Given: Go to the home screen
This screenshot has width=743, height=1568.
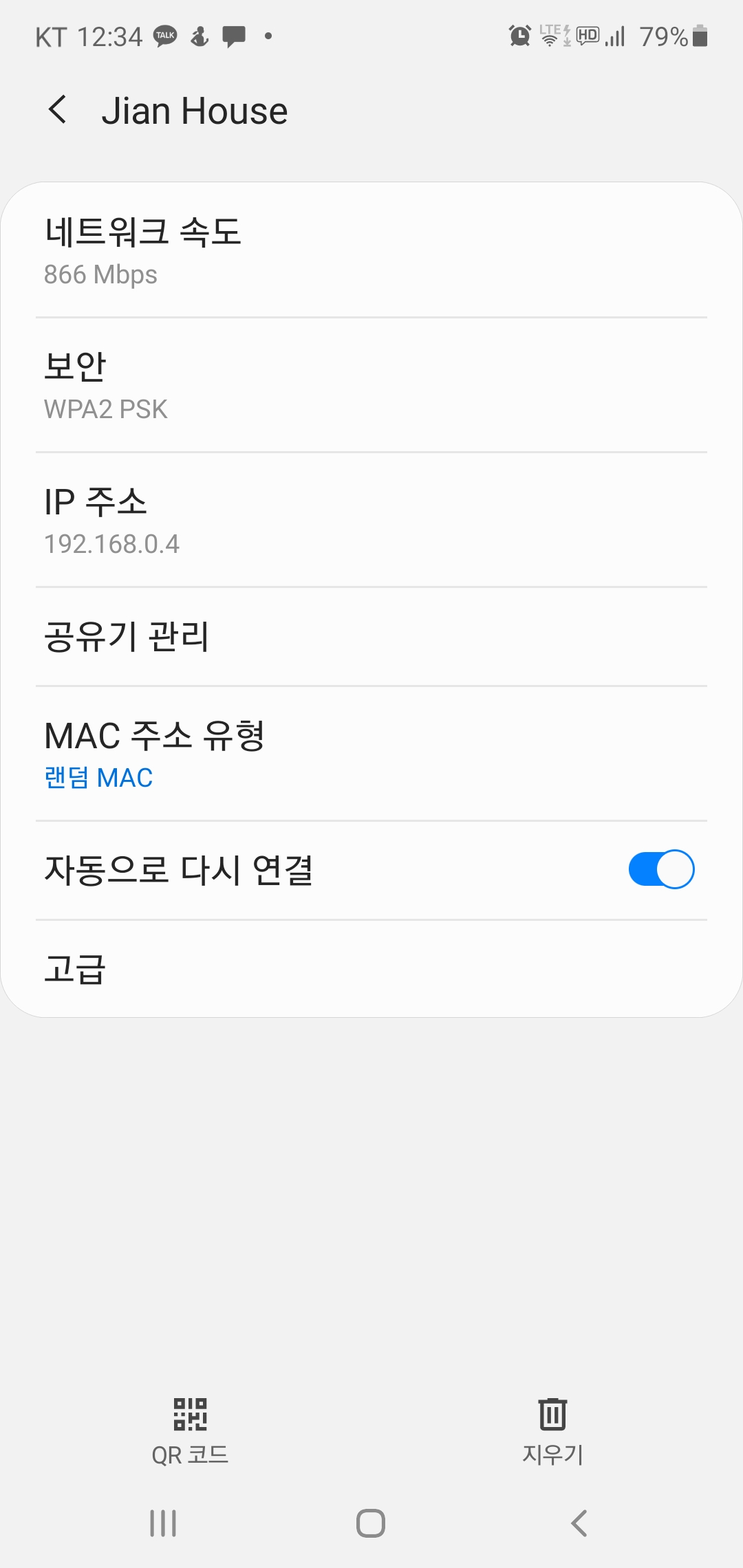Looking at the screenshot, I should click(371, 1523).
